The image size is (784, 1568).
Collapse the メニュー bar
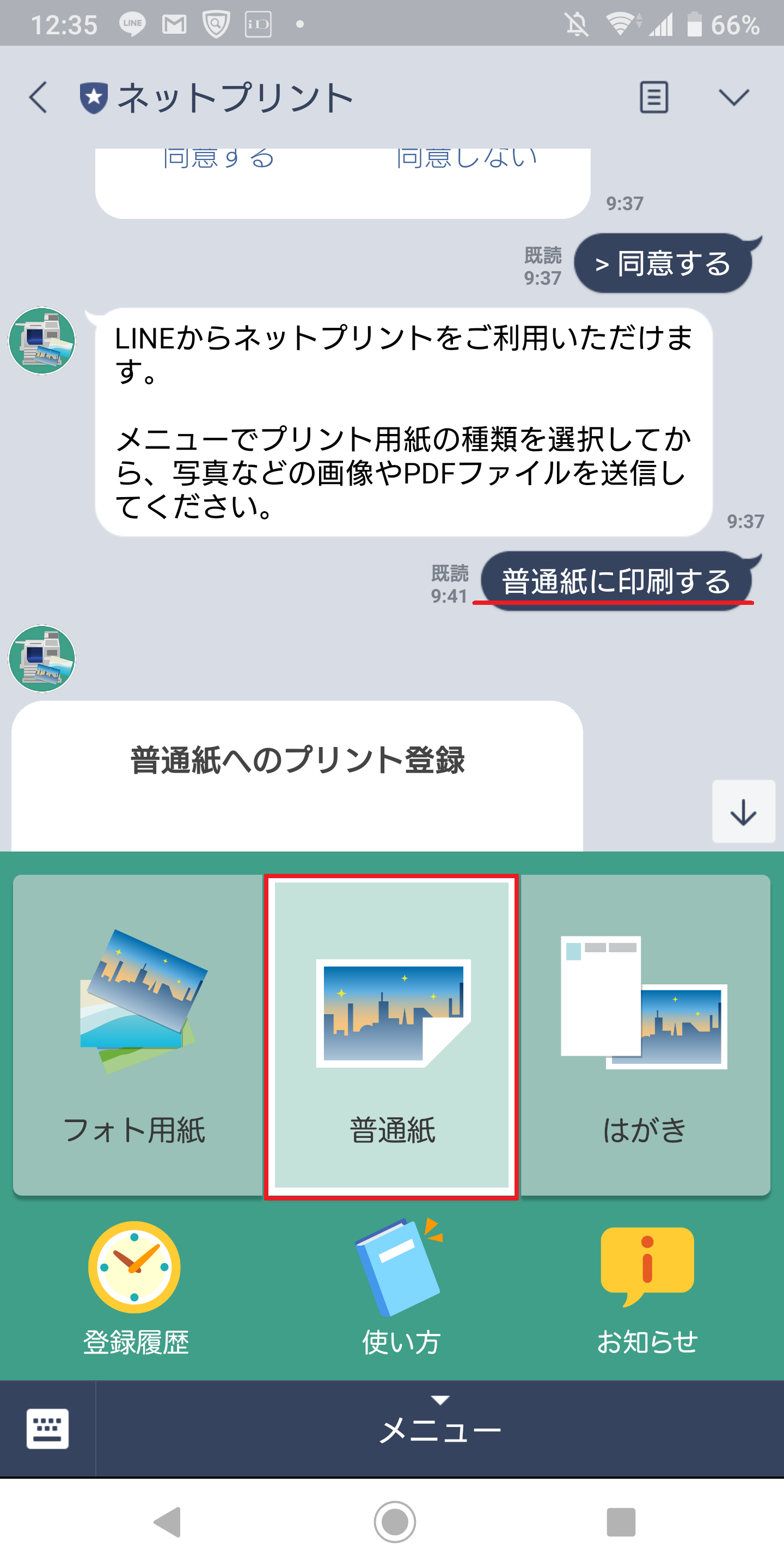tap(440, 1428)
